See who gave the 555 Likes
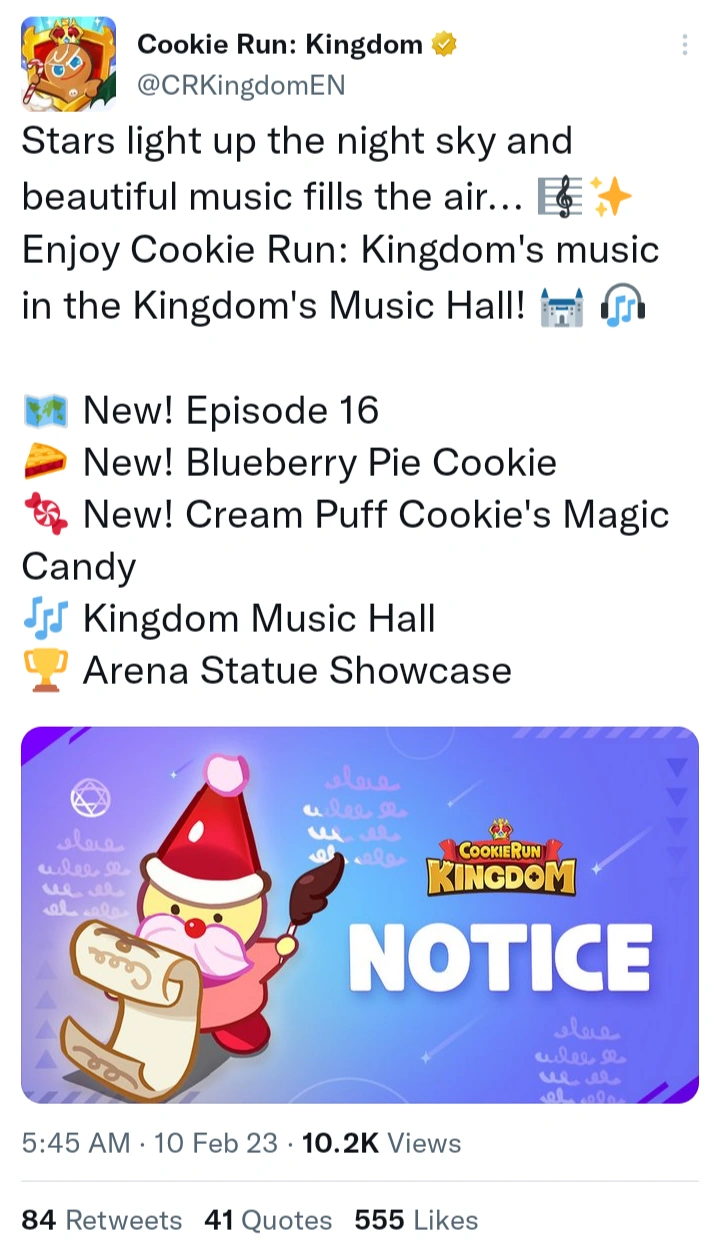 (x=416, y=1220)
